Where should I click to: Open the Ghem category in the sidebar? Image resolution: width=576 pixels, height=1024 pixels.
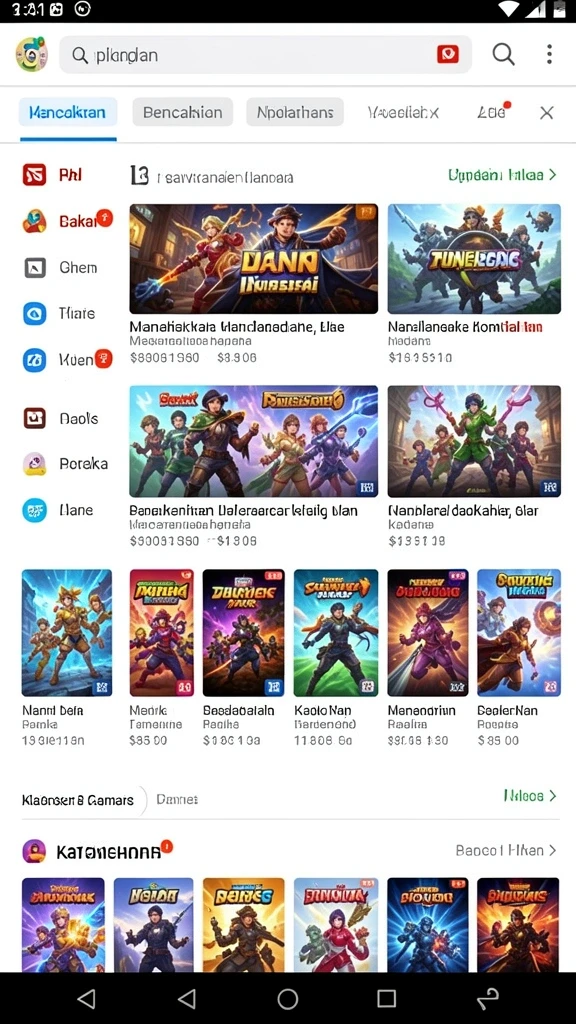tap(61, 268)
